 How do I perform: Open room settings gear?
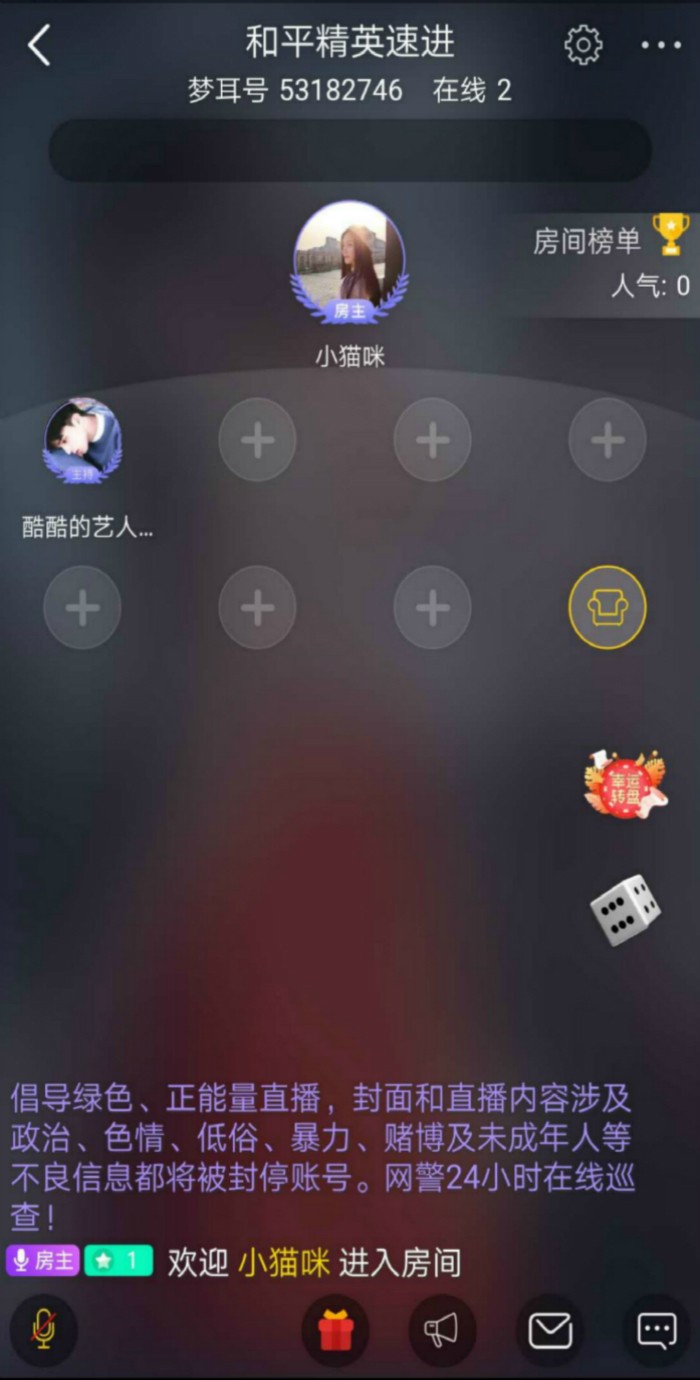click(583, 45)
